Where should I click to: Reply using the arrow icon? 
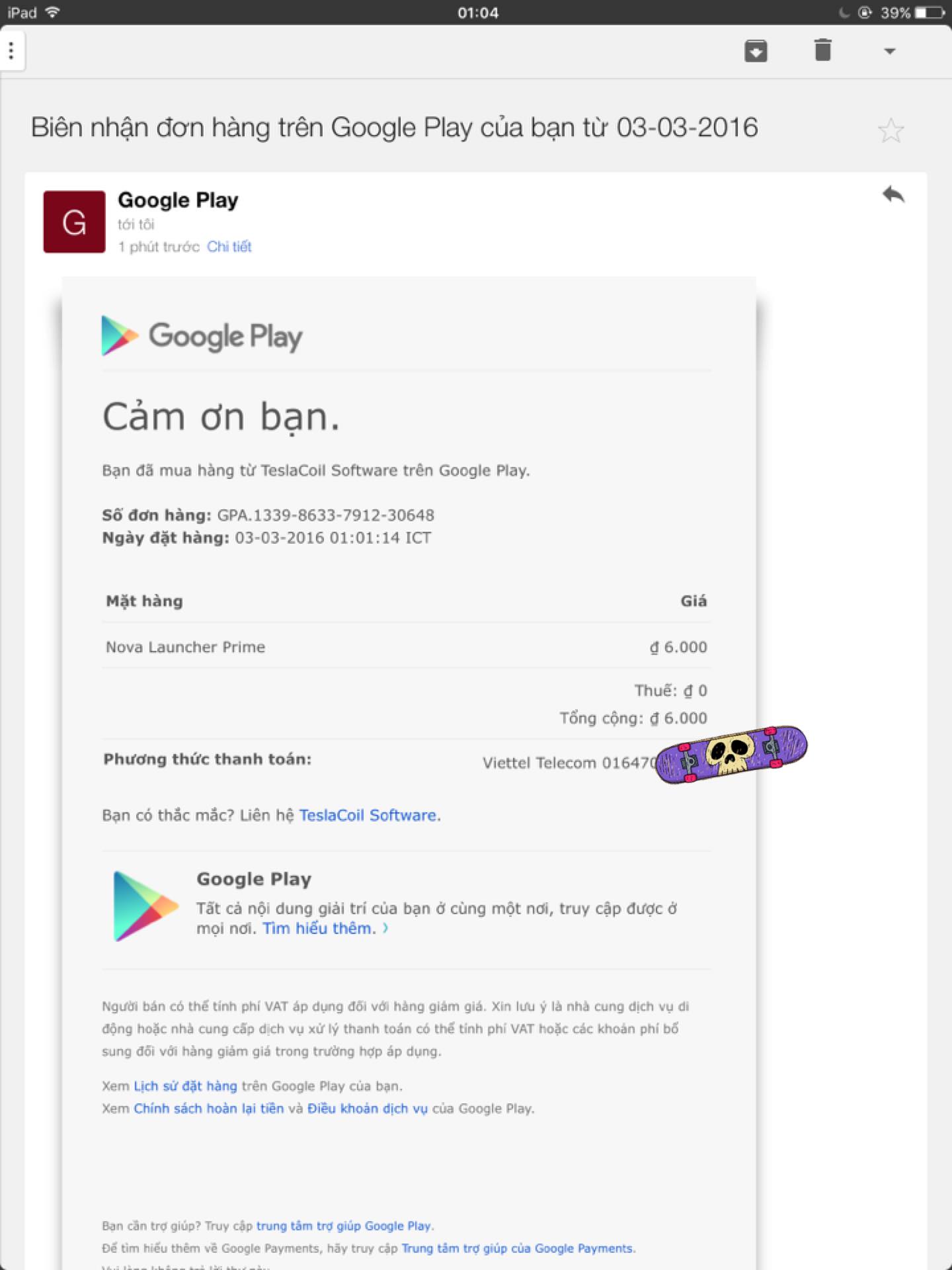point(893,194)
